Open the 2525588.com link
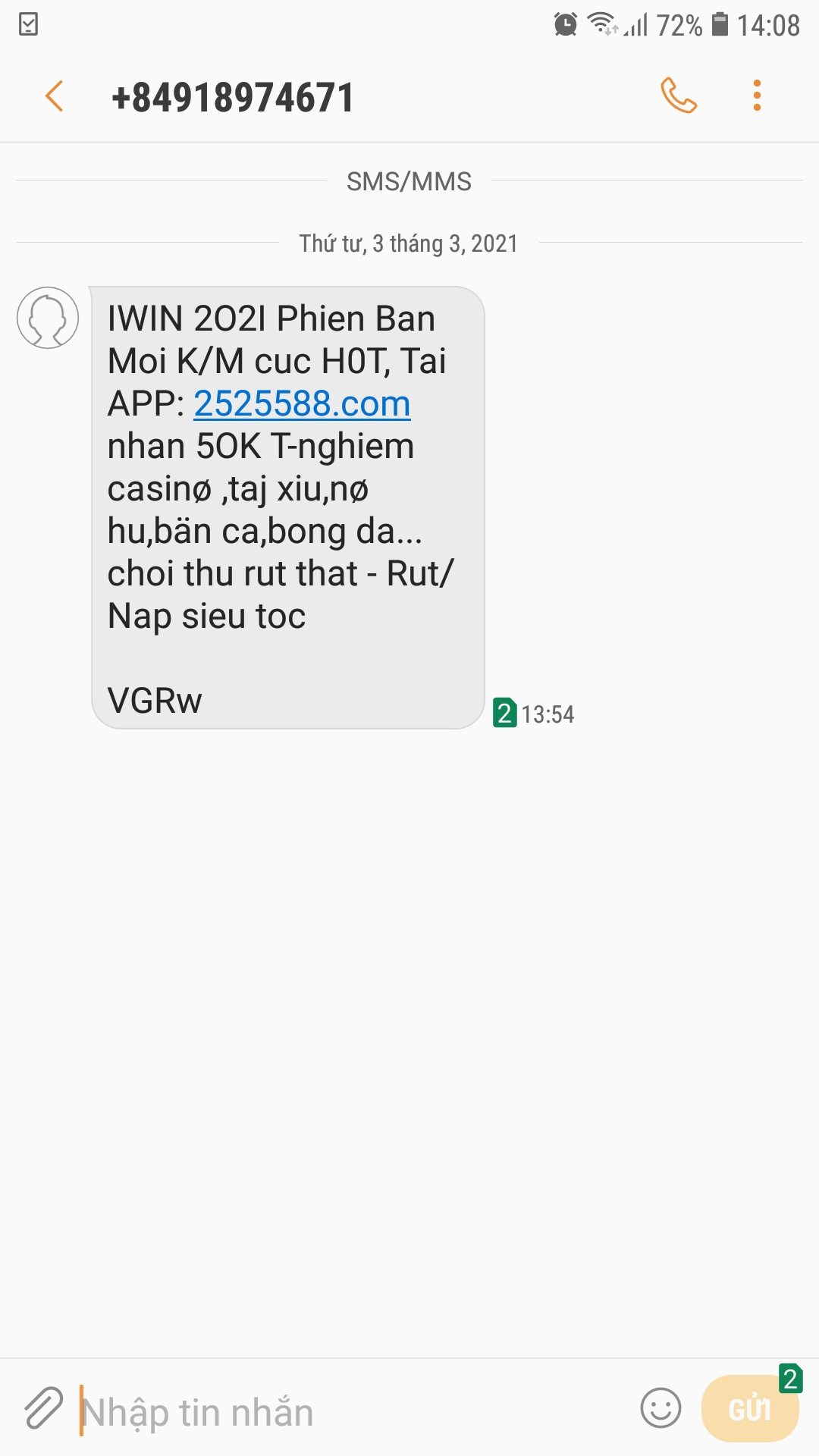Viewport: 819px width, 1456px height. click(x=302, y=403)
